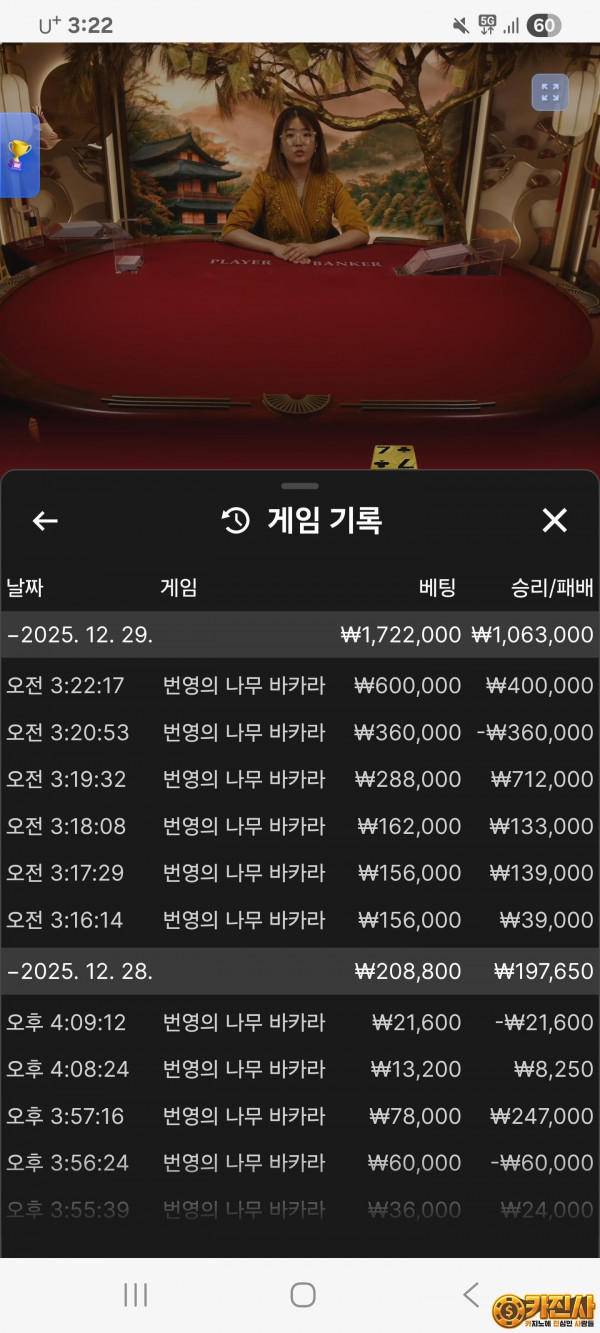This screenshot has height=1333, width=600.
Task: Open the 오후 3:56:24 game record
Action: coord(300,1163)
